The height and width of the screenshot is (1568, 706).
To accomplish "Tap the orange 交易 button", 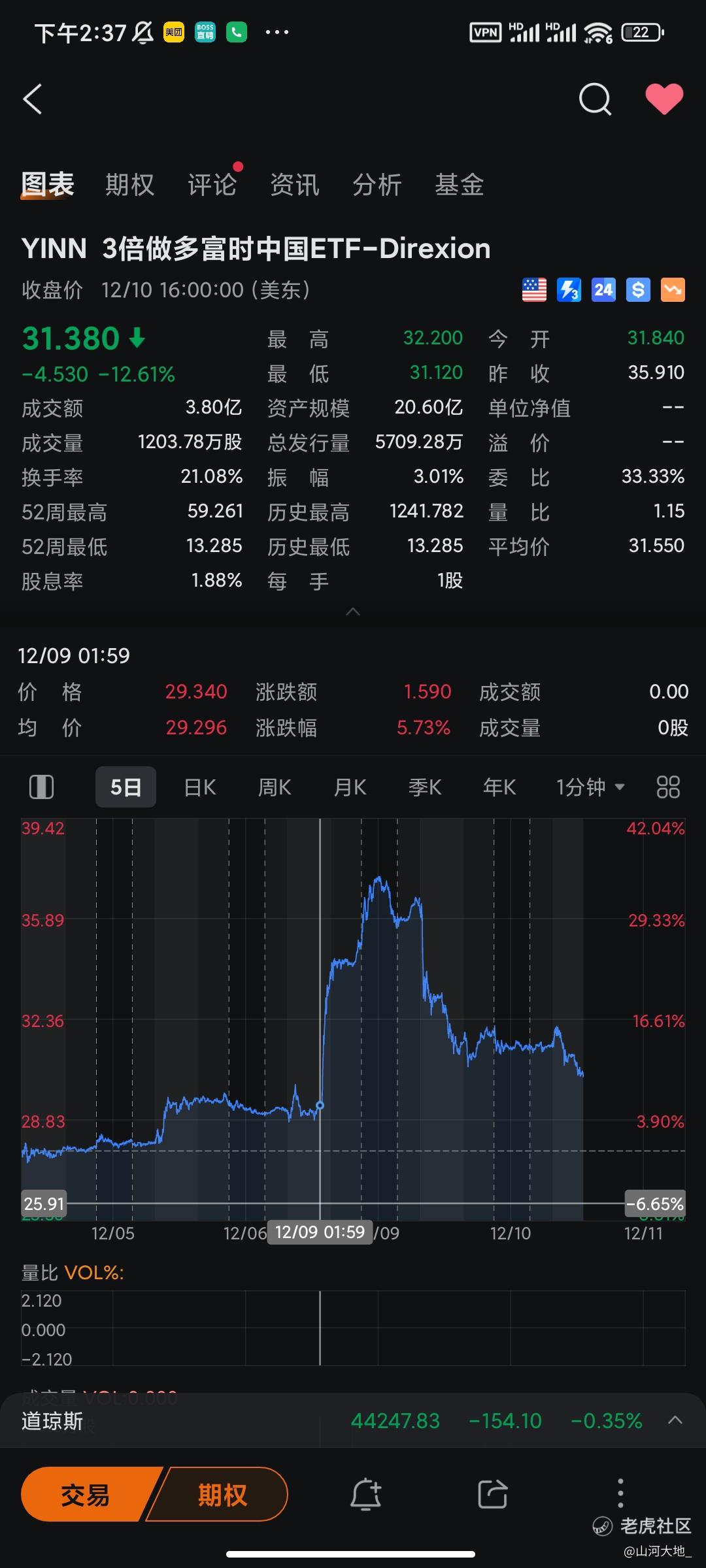I will [x=86, y=1494].
